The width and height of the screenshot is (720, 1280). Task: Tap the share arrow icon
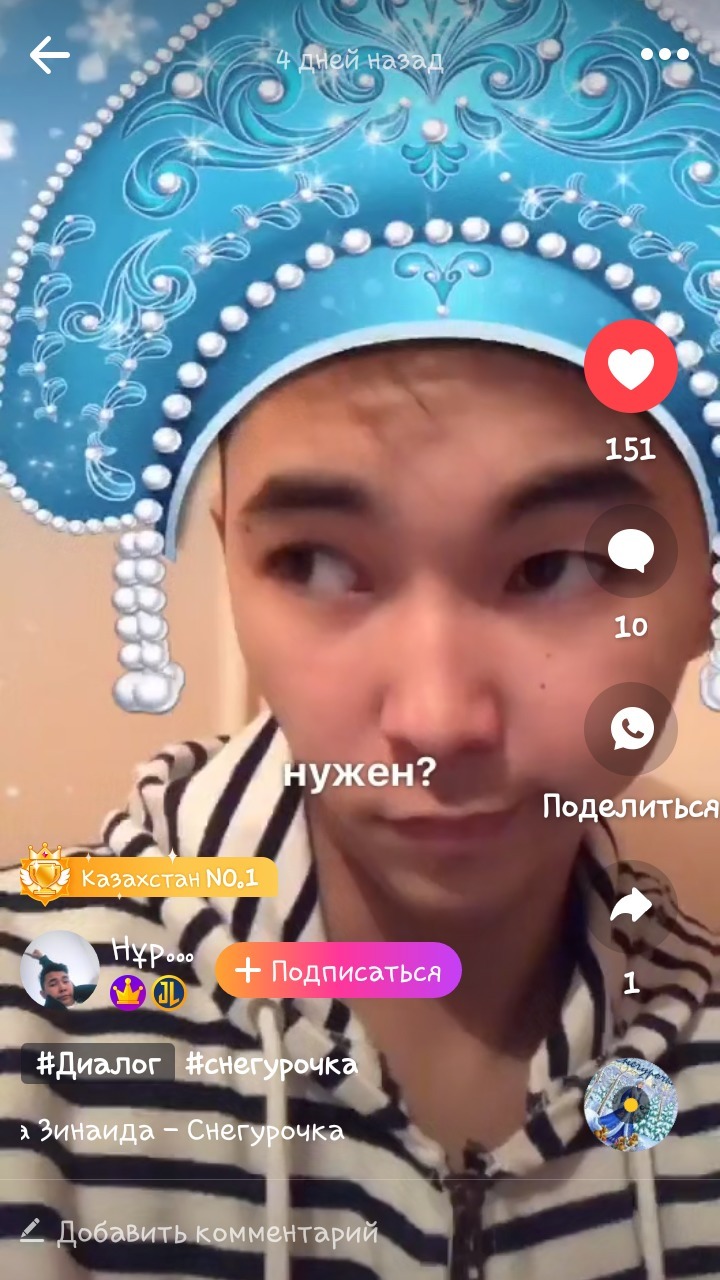[631, 907]
